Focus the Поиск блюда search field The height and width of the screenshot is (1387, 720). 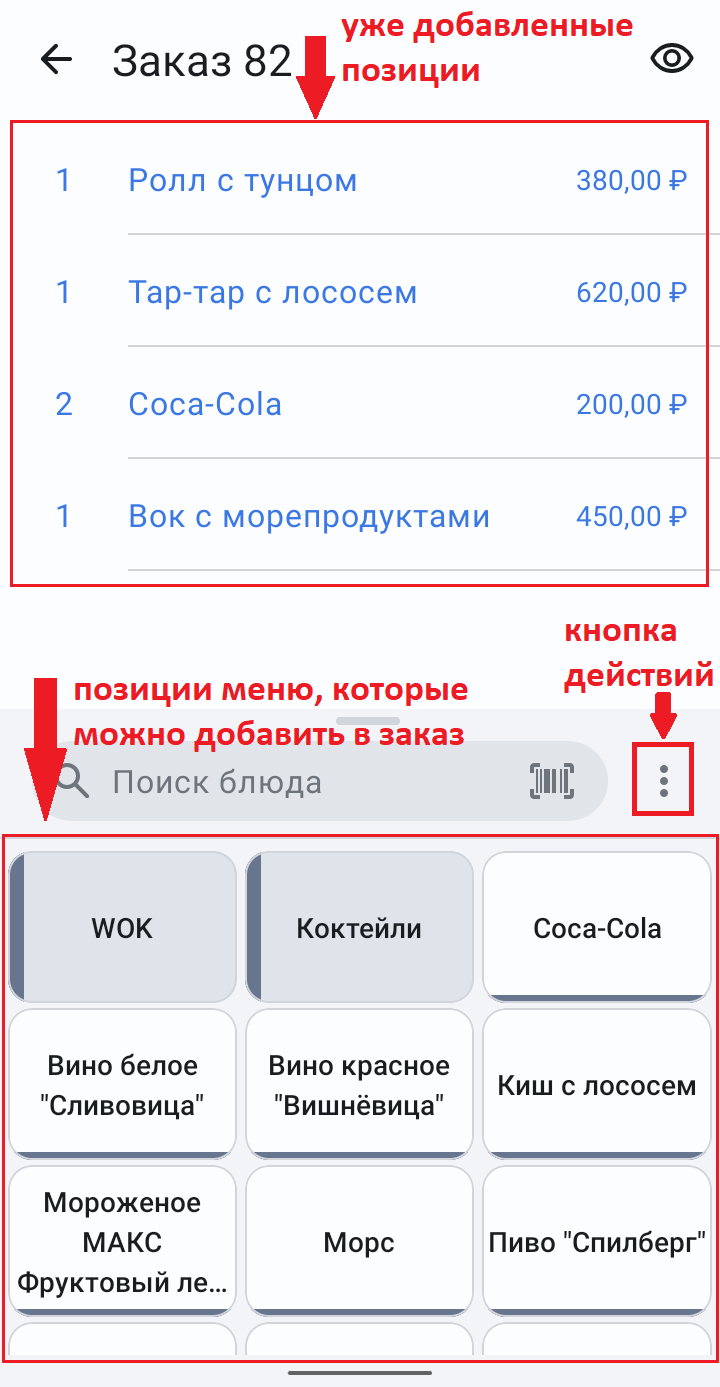(x=320, y=781)
